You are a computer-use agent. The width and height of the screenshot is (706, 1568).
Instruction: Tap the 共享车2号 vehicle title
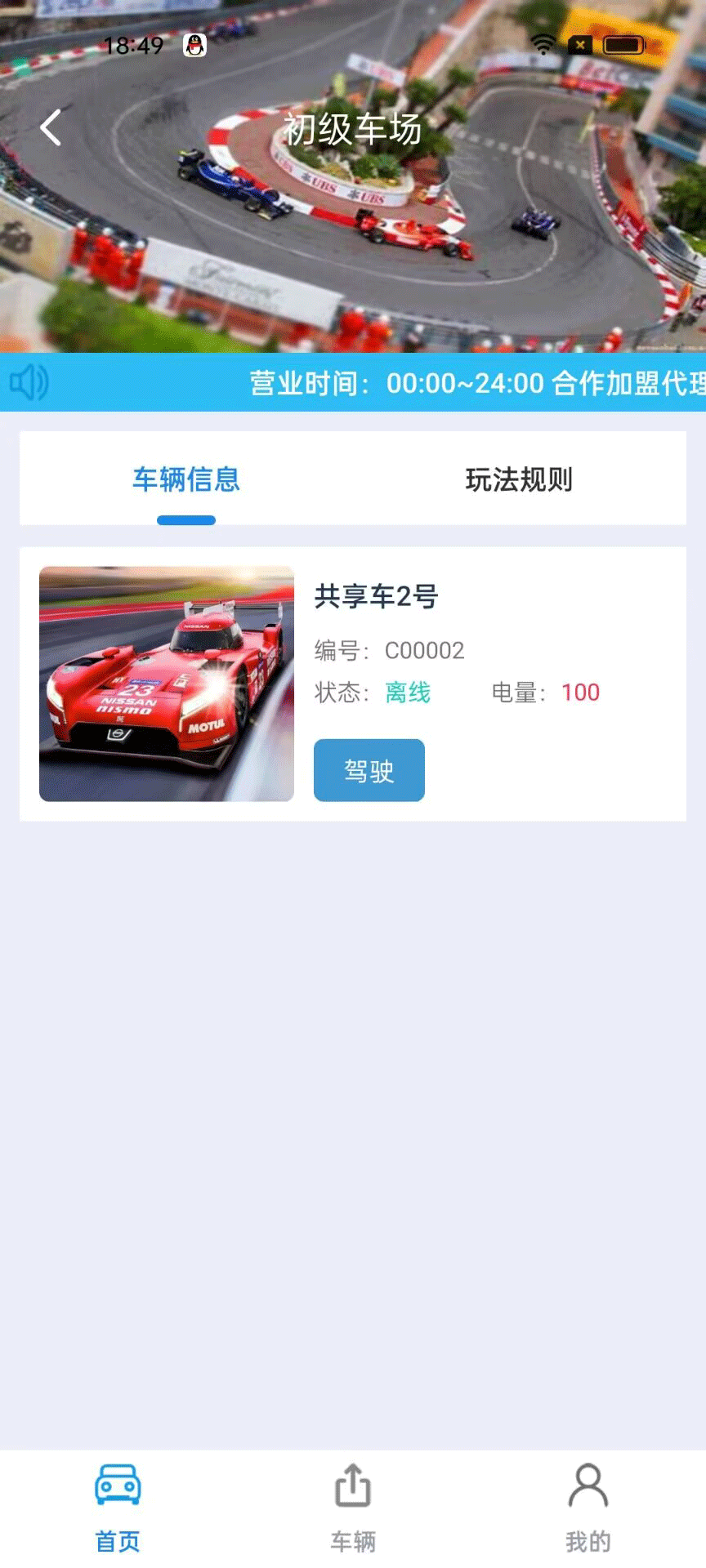tap(377, 596)
